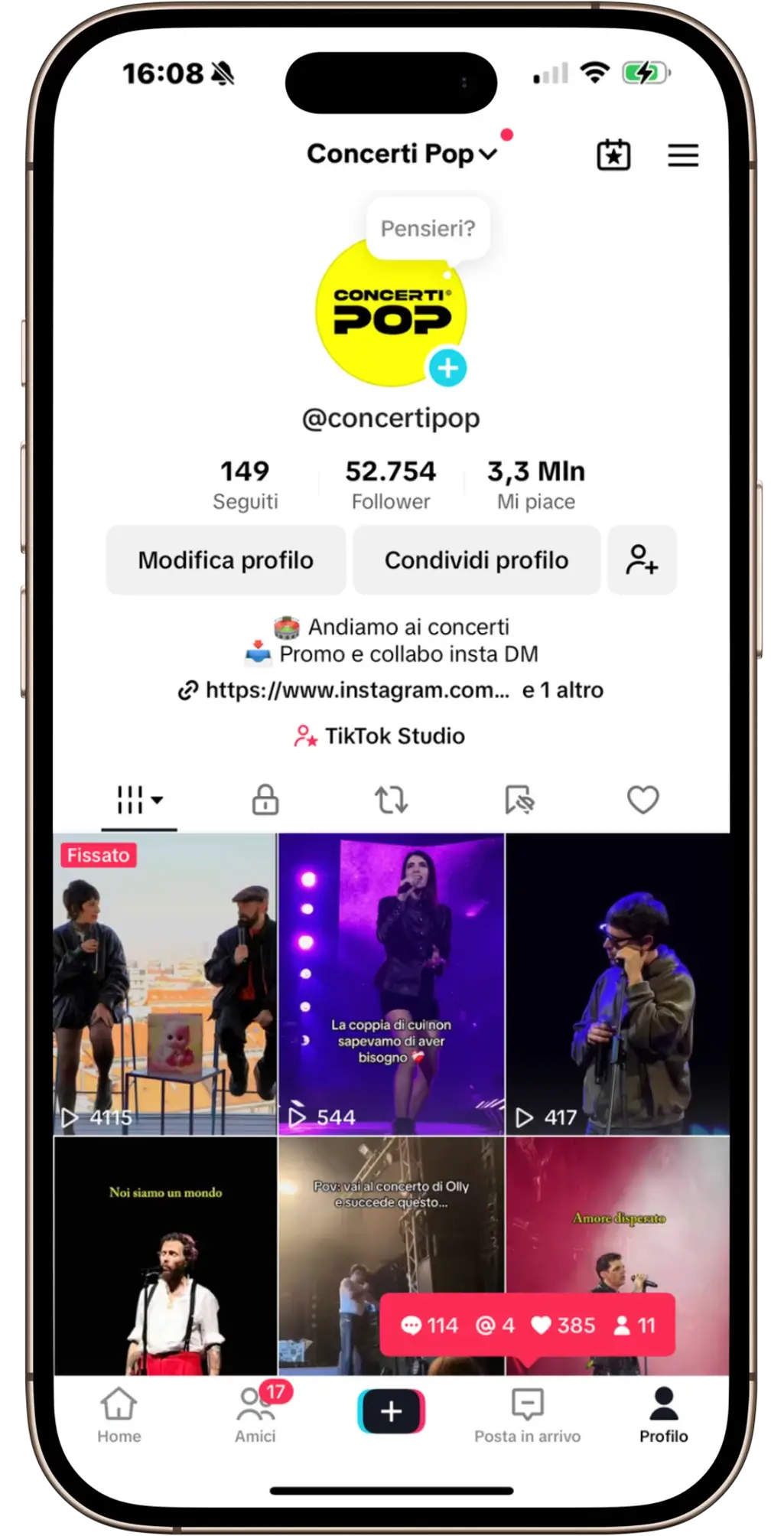Open Posta in arrivo inbox
The width and height of the screenshot is (784, 1536).
tap(527, 1415)
